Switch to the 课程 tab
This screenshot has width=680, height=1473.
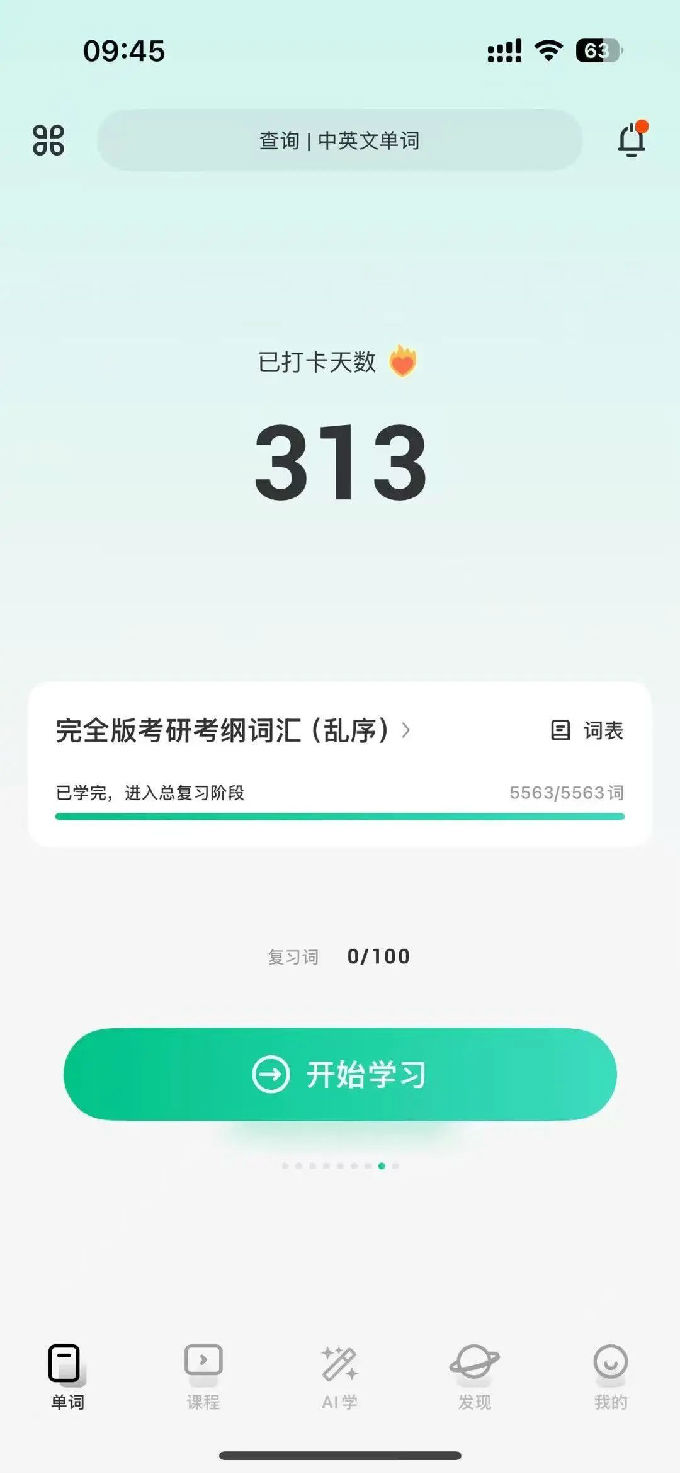point(203,1377)
